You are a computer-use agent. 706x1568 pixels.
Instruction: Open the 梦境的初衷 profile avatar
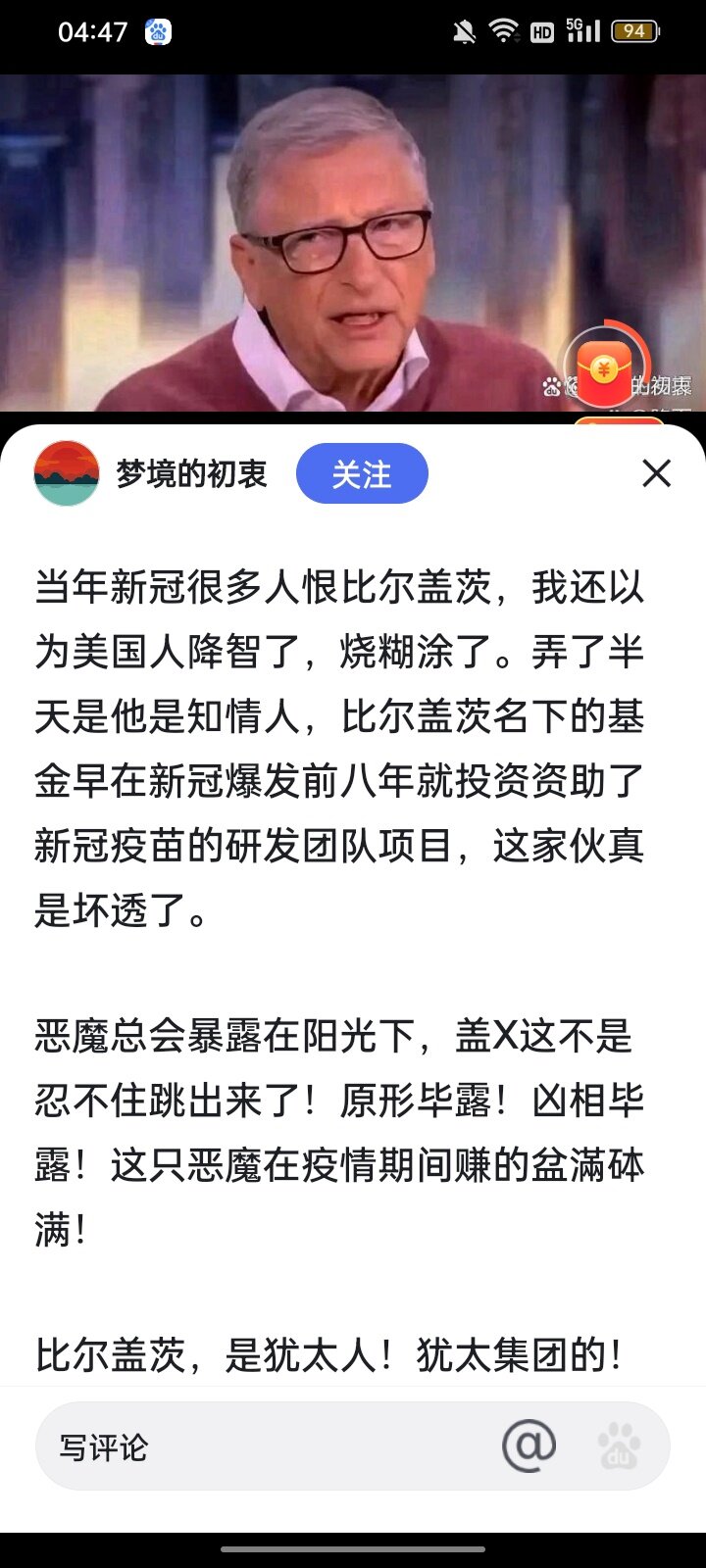(67, 473)
